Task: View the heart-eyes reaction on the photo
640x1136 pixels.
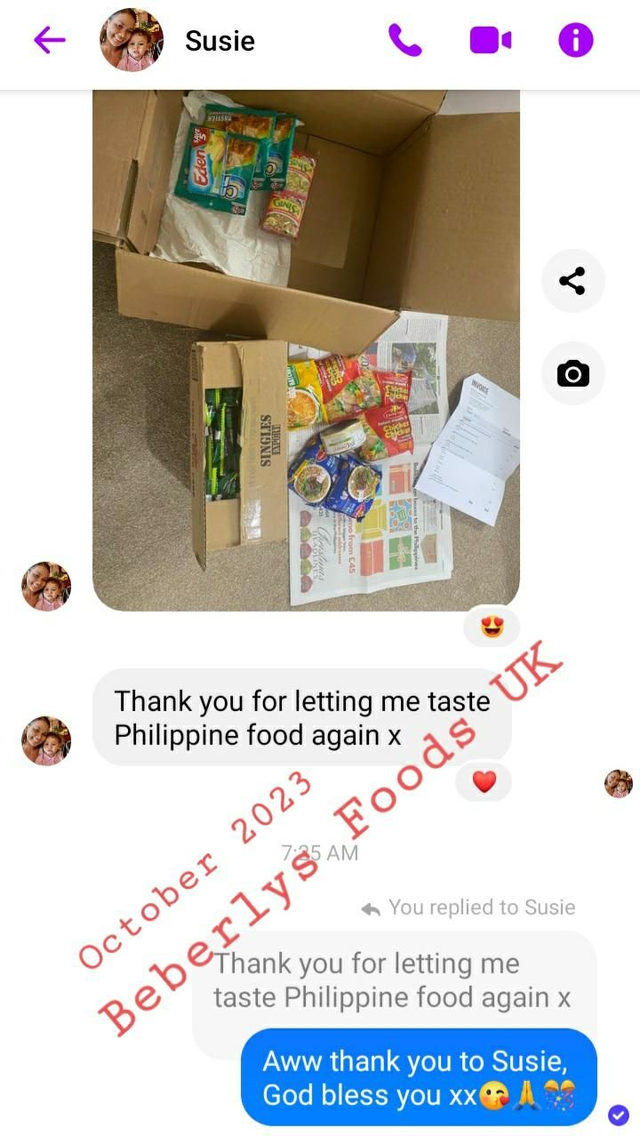Action: (x=491, y=627)
